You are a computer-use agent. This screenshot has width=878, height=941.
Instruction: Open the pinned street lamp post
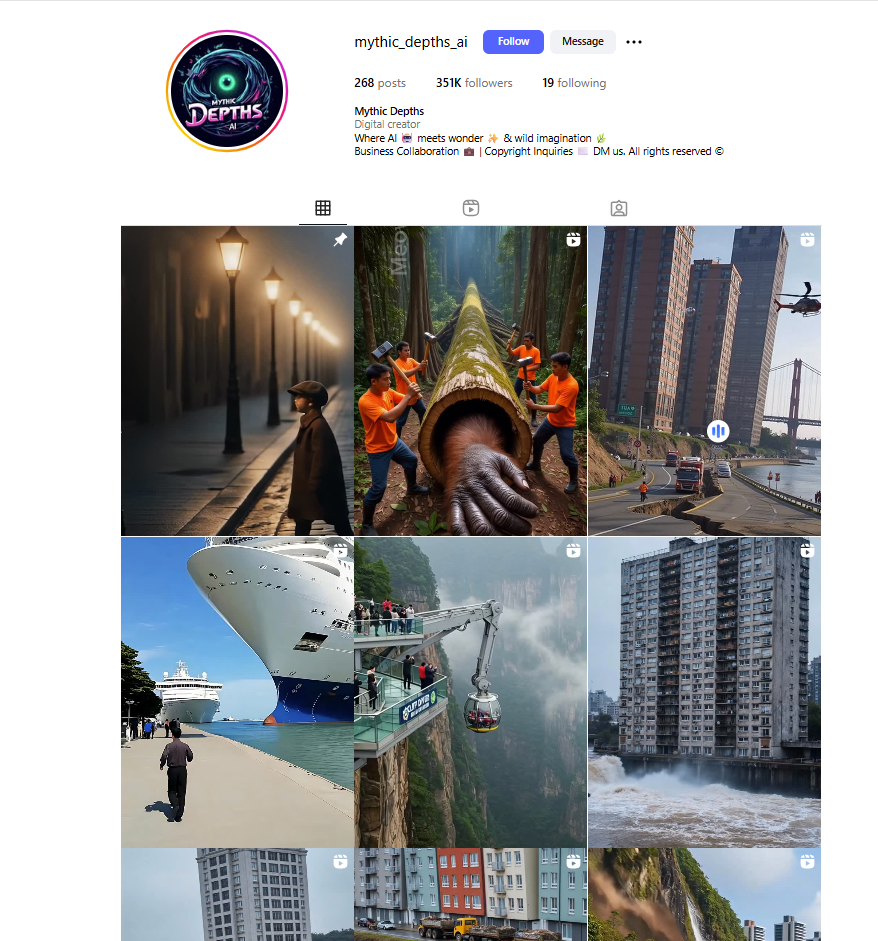click(237, 381)
